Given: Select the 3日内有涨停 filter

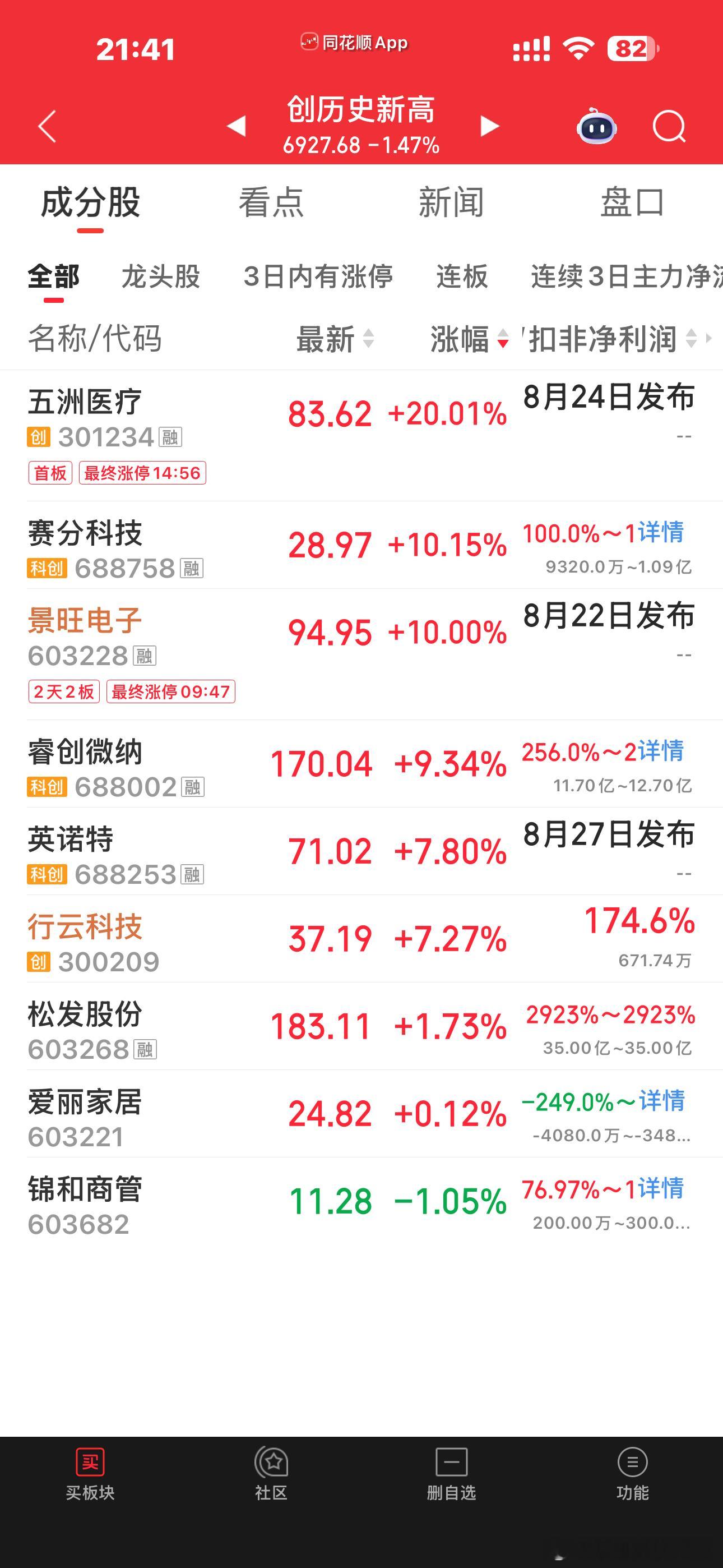Looking at the screenshot, I should (318, 276).
